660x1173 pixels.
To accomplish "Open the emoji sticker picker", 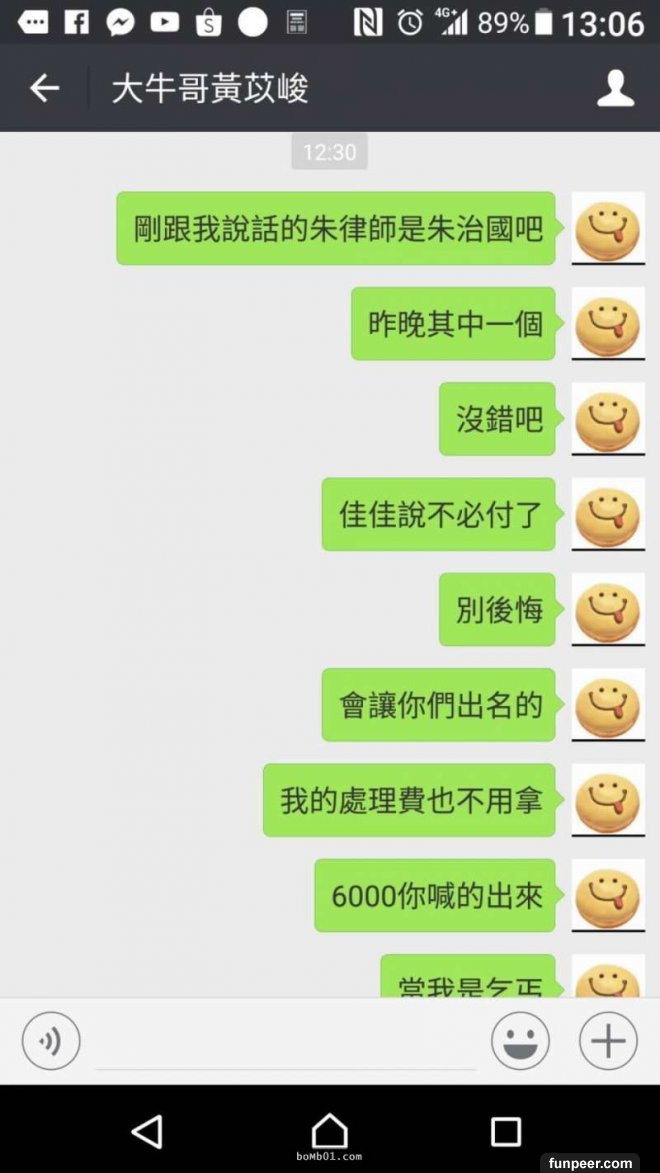I will 520,1041.
